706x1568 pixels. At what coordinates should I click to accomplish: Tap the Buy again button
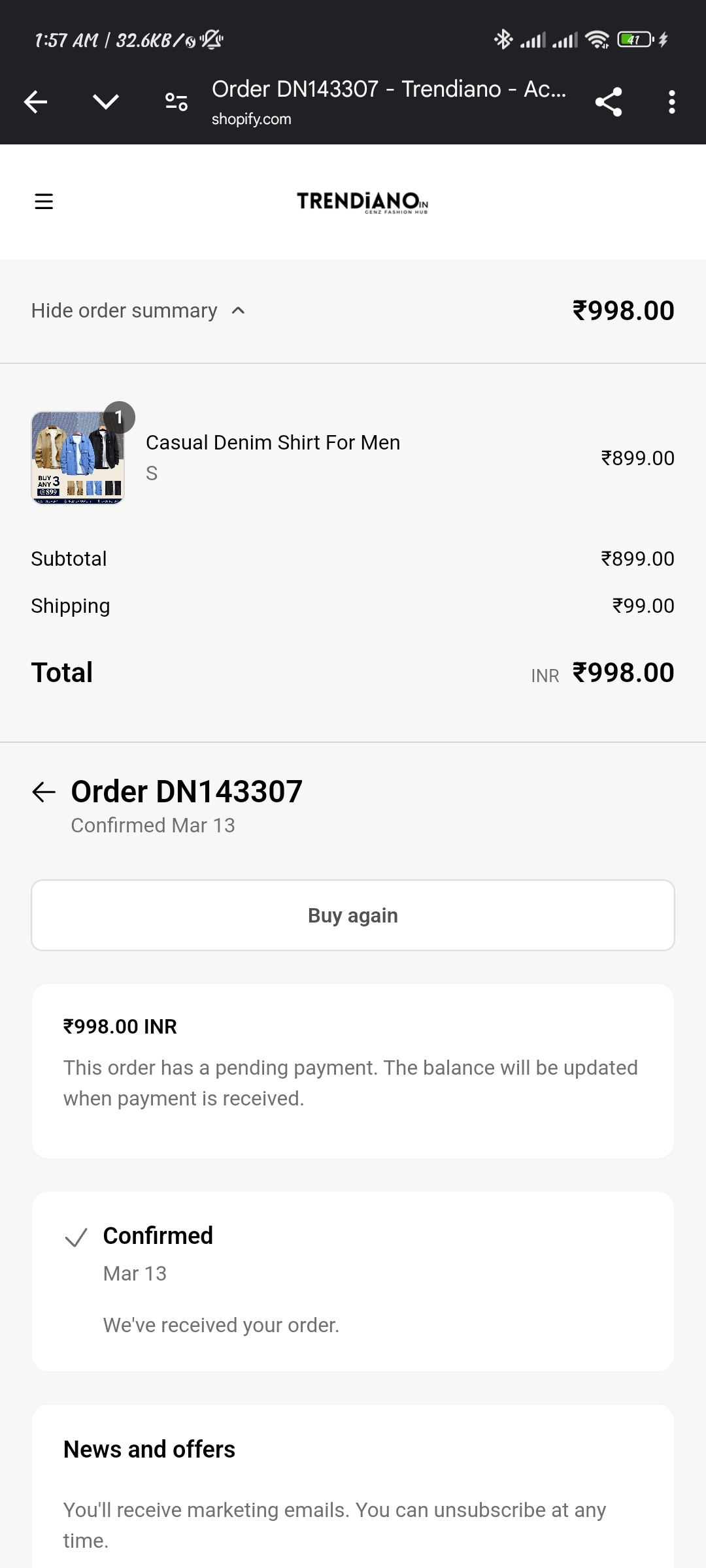(x=353, y=915)
